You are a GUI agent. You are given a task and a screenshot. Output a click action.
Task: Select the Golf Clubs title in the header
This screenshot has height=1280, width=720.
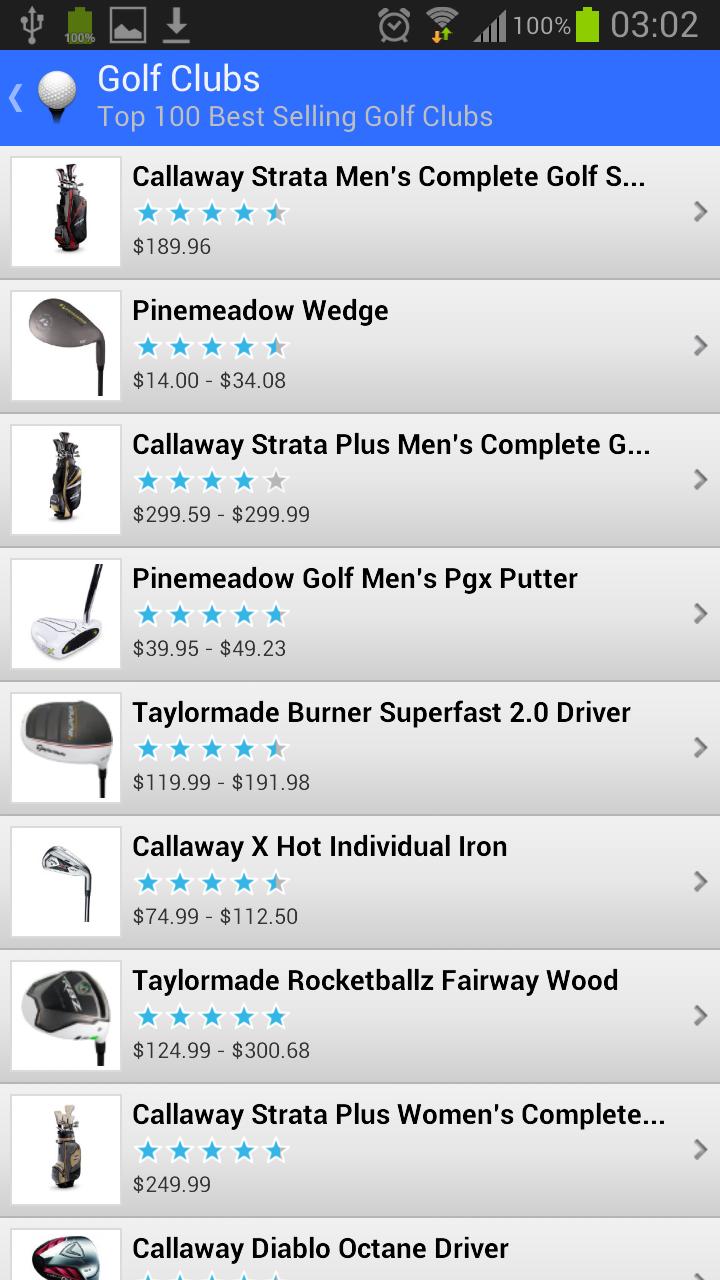coord(178,78)
